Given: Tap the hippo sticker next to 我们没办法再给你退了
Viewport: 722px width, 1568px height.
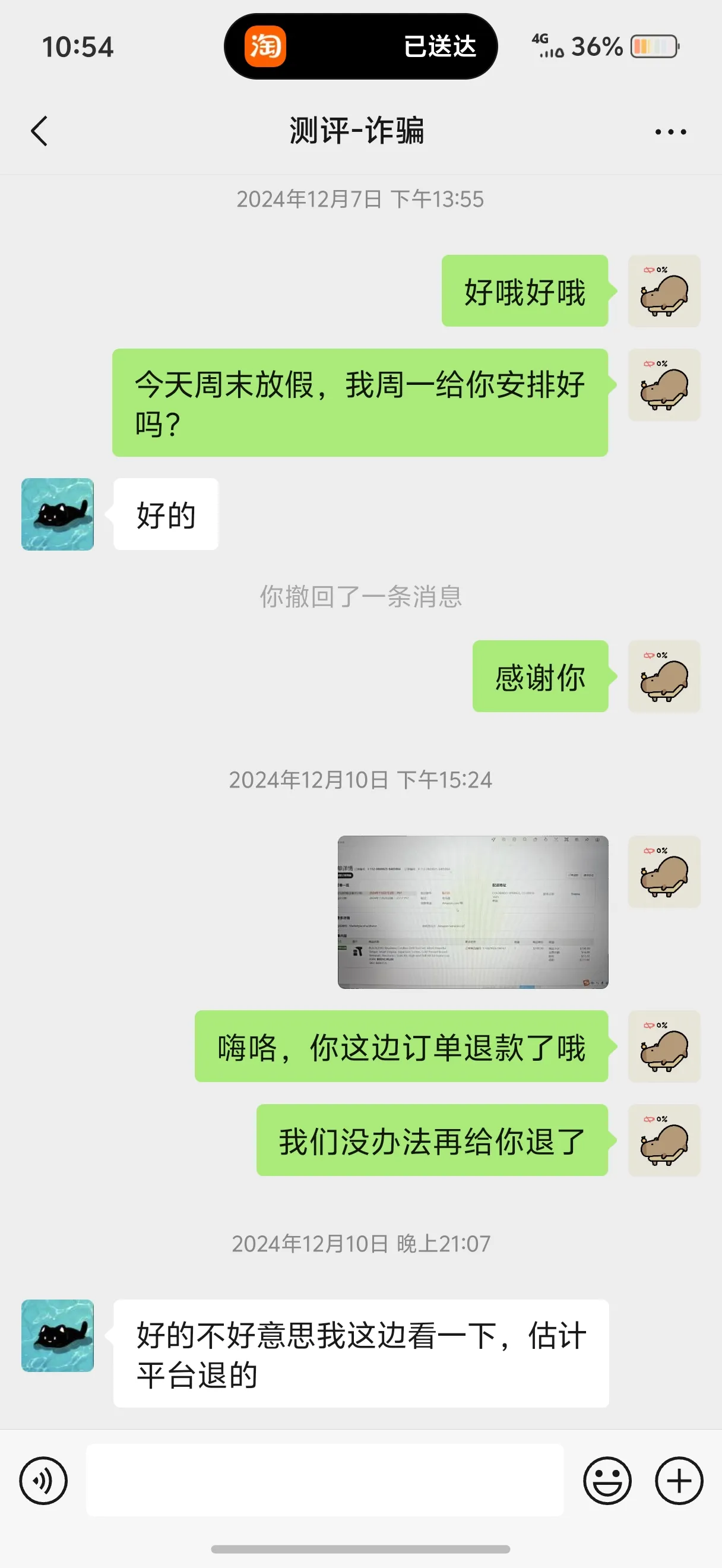Looking at the screenshot, I should pos(664,1141).
